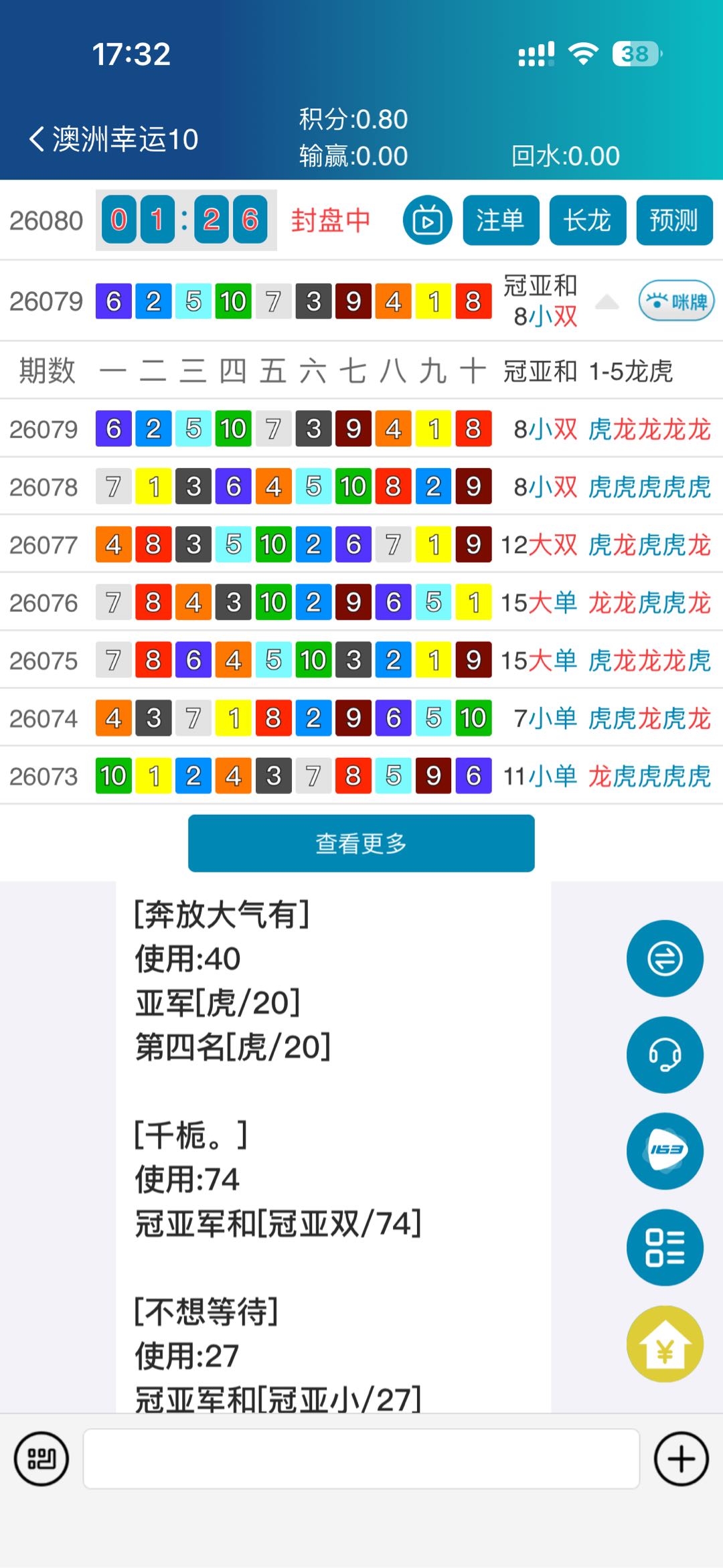The width and height of the screenshot is (723, 1568).
Task: Open the 预测 prediction page
Action: click(x=674, y=220)
